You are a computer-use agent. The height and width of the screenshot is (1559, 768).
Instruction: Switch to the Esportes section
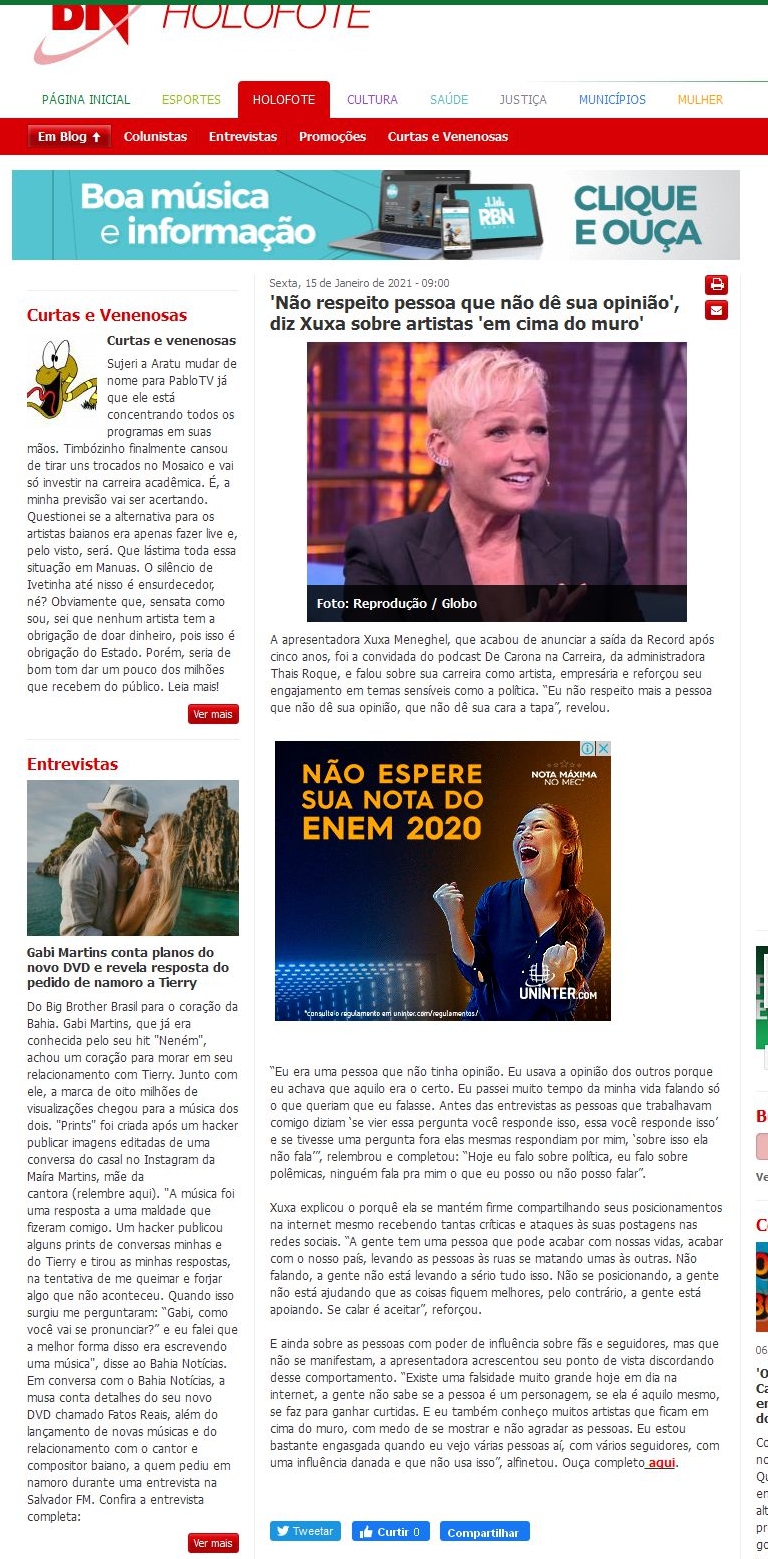191,100
